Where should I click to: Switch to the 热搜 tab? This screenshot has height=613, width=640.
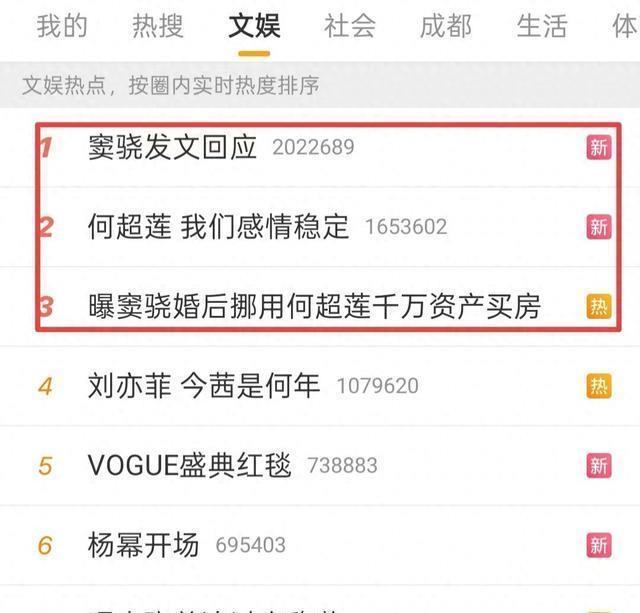pyautogui.click(x=158, y=26)
